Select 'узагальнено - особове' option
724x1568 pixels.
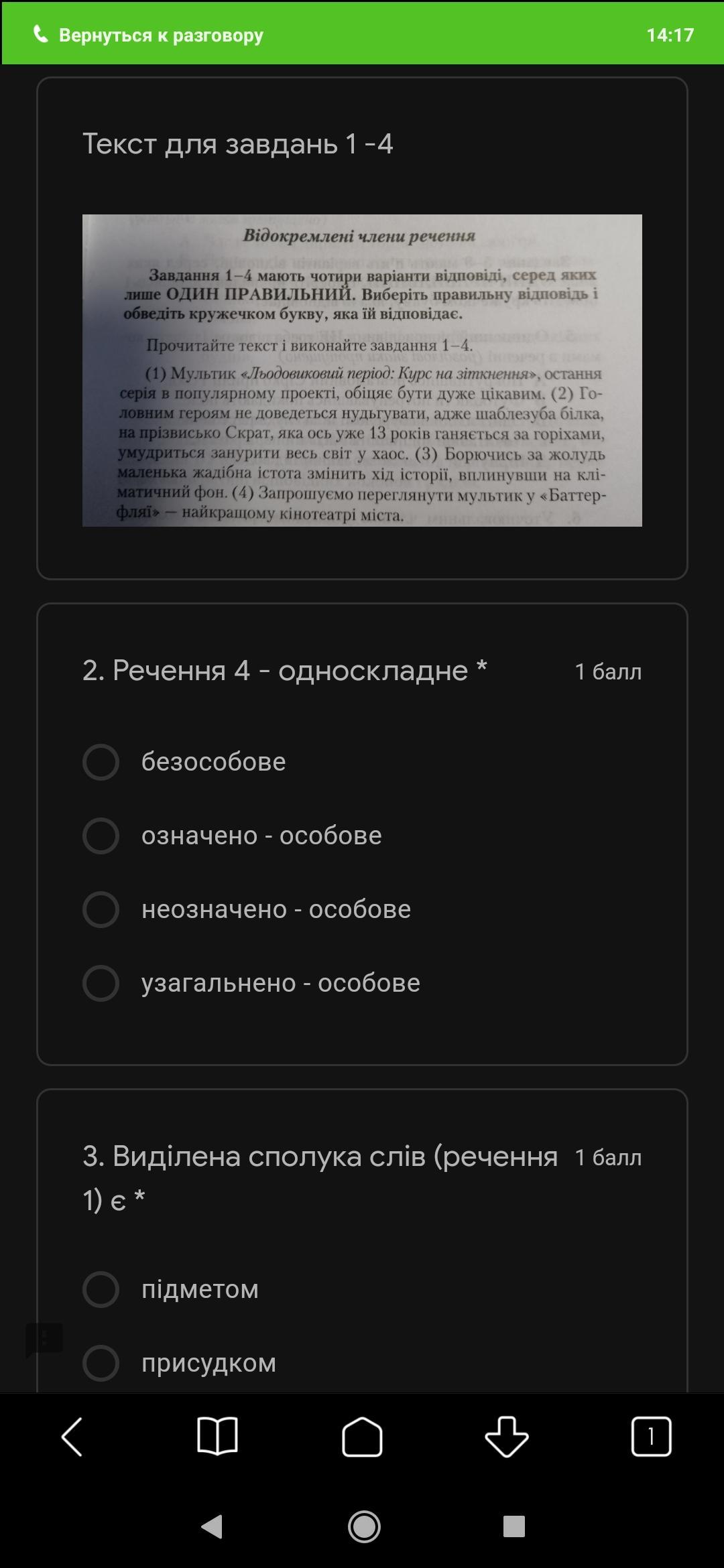(x=101, y=983)
